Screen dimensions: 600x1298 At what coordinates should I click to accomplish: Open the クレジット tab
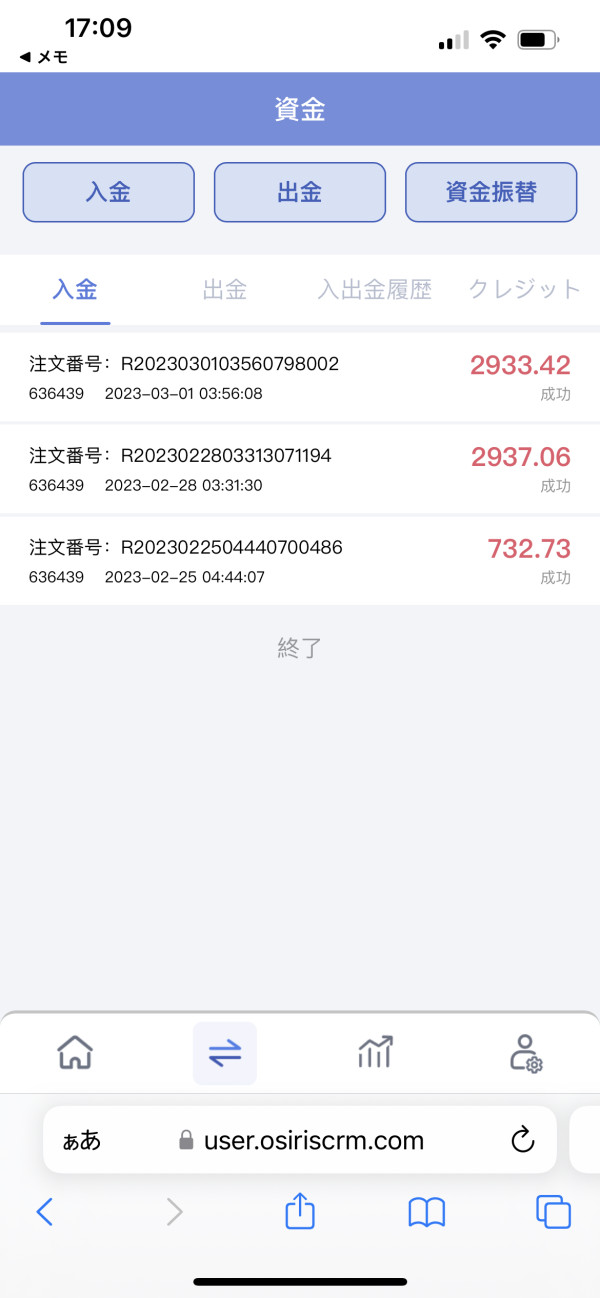525,290
